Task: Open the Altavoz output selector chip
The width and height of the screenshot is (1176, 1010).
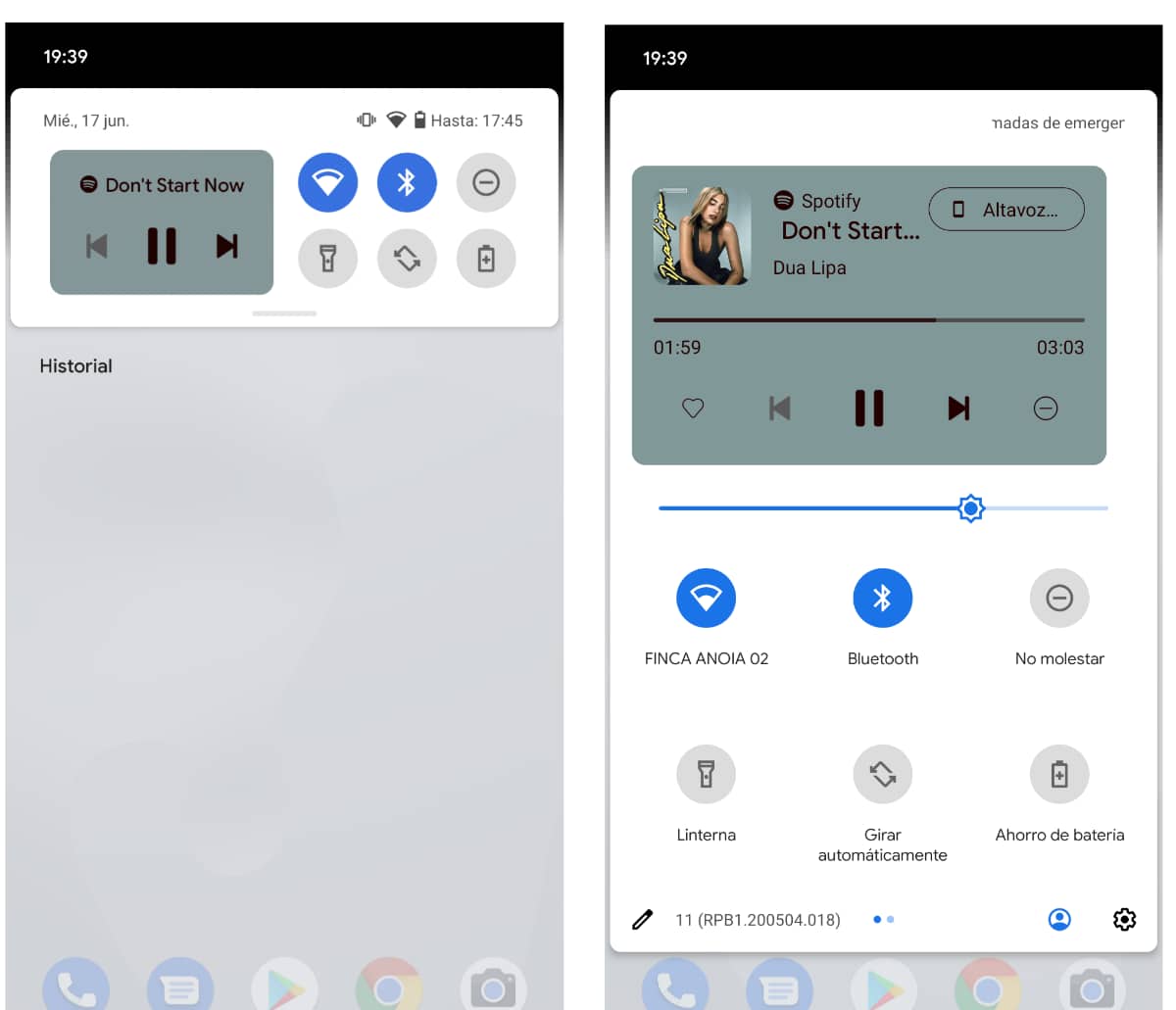Action: click(1006, 210)
